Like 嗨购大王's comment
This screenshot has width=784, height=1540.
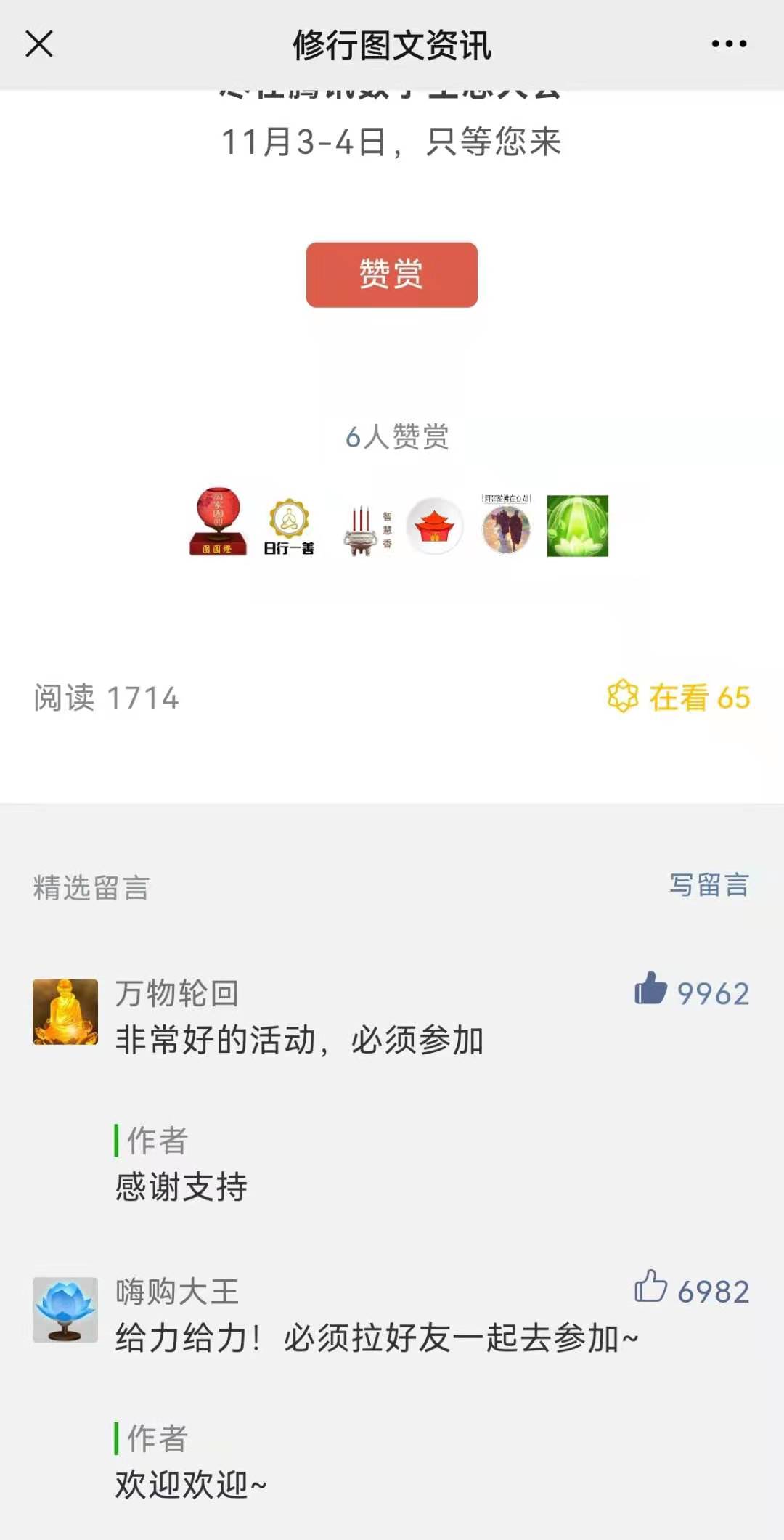(650, 1287)
